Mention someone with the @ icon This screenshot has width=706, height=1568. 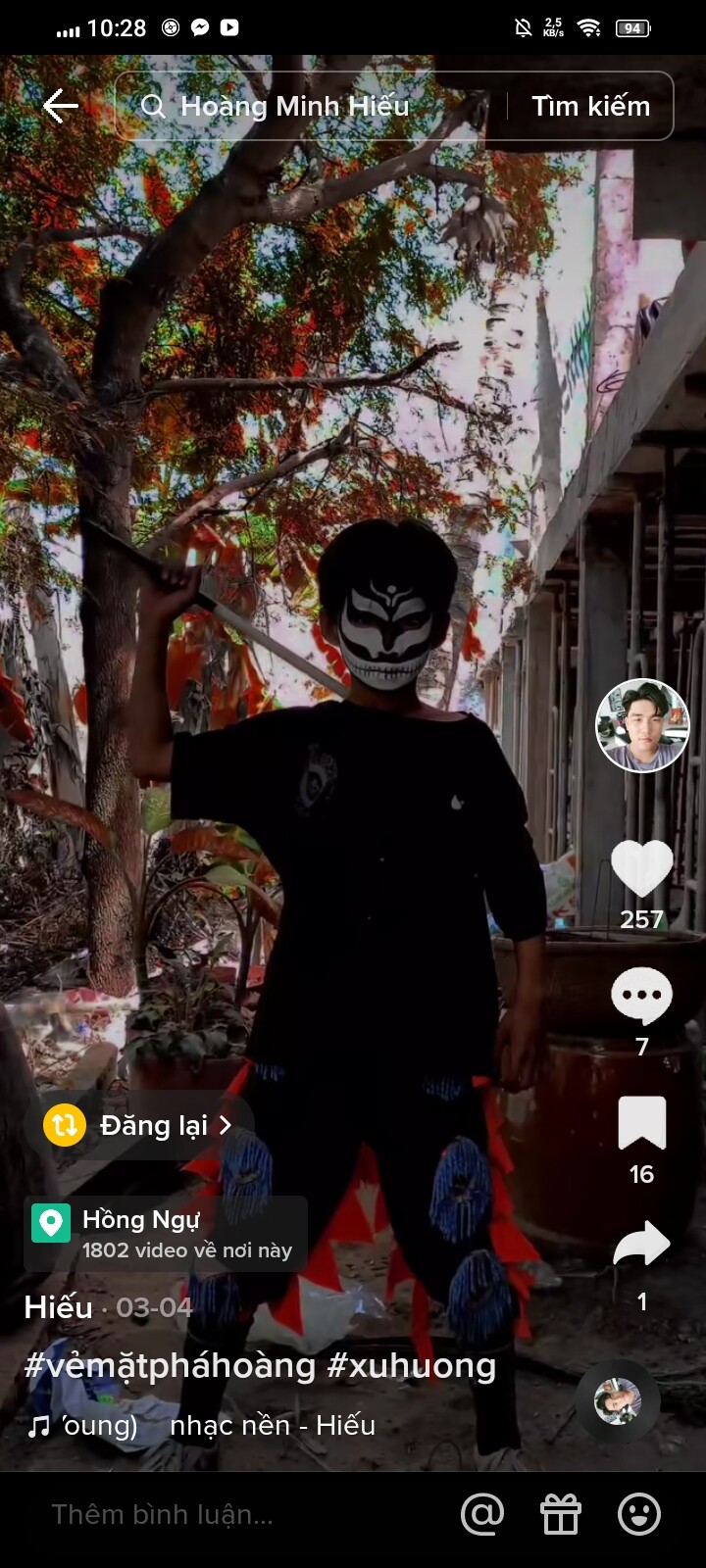[482, 1515]
